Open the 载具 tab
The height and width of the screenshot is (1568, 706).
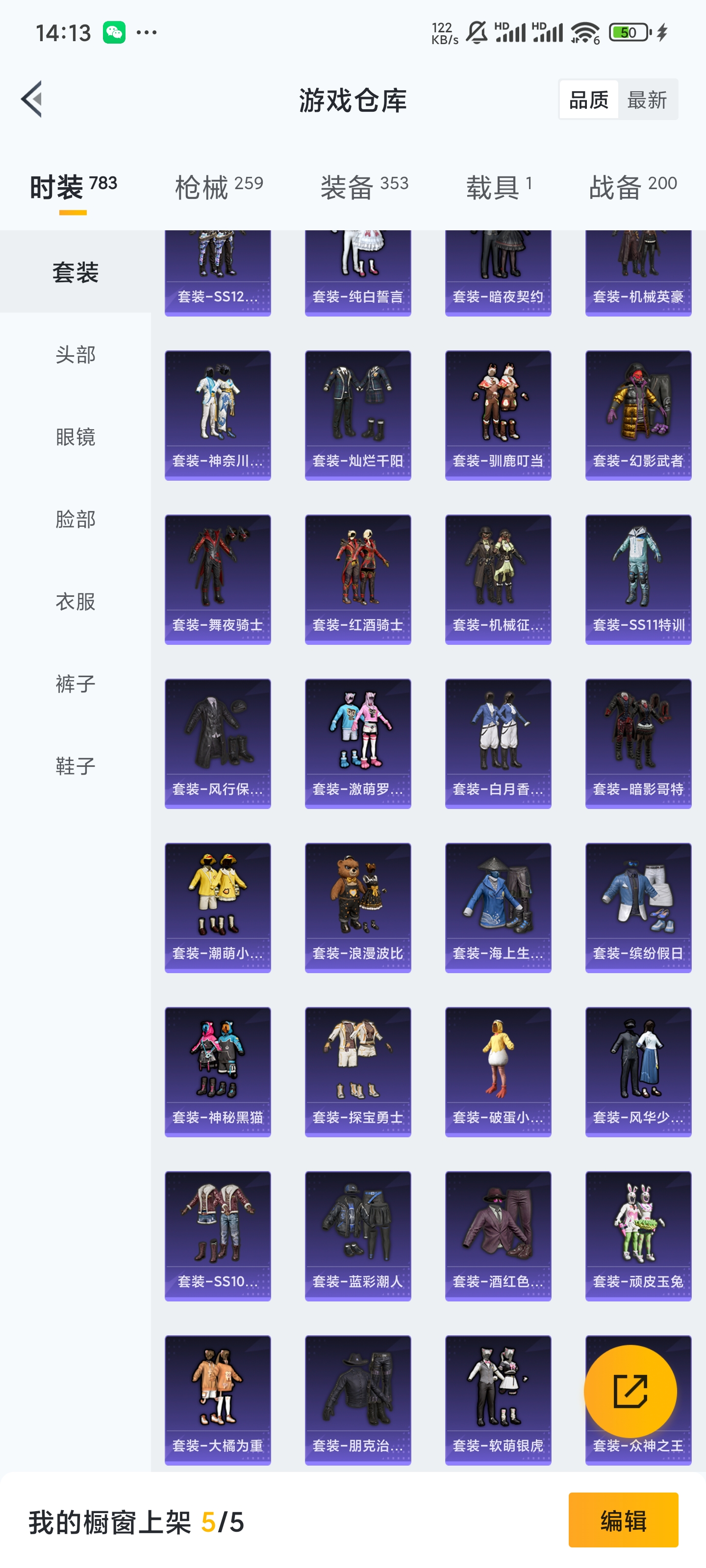click(499, 186)
